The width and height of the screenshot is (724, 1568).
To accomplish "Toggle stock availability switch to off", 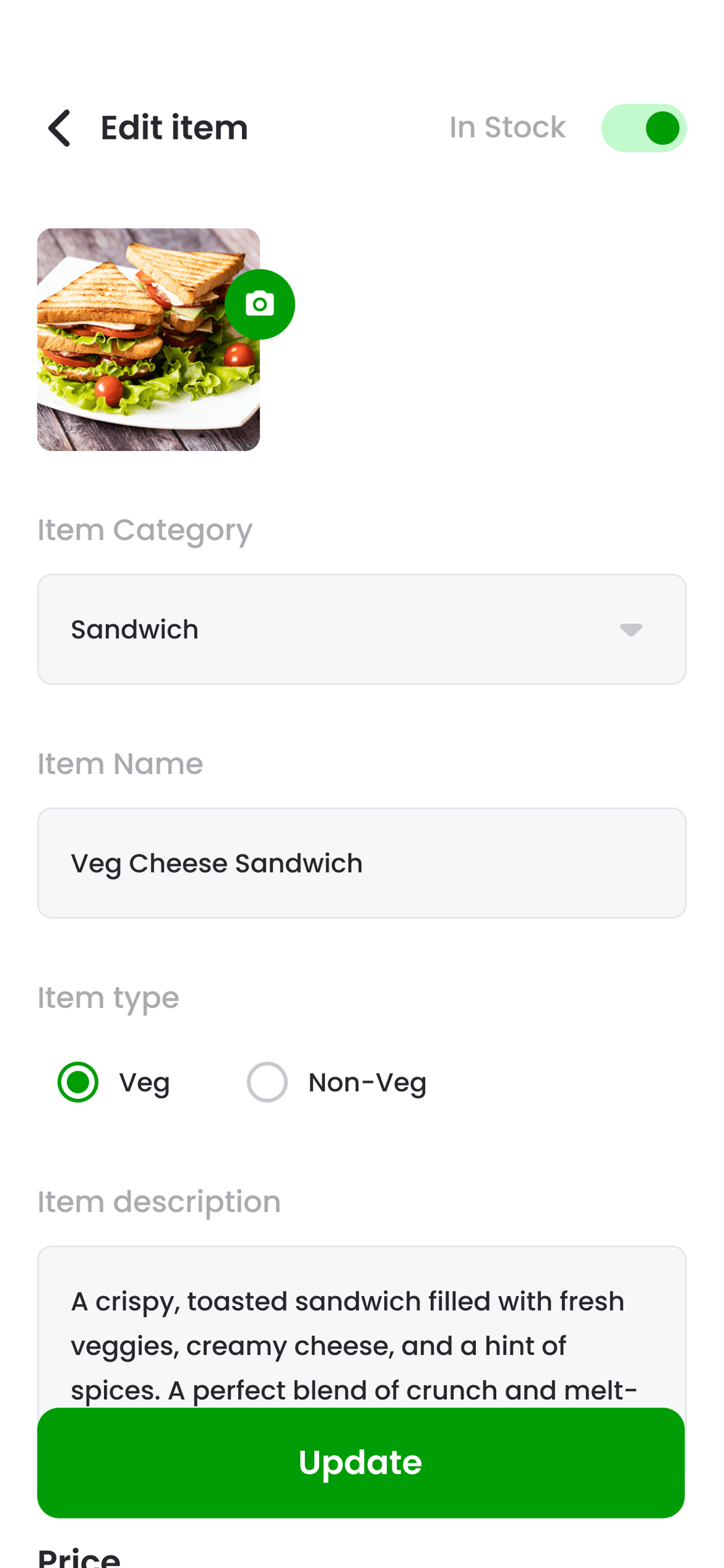I will pyautogui.click(x=644, y=127).
